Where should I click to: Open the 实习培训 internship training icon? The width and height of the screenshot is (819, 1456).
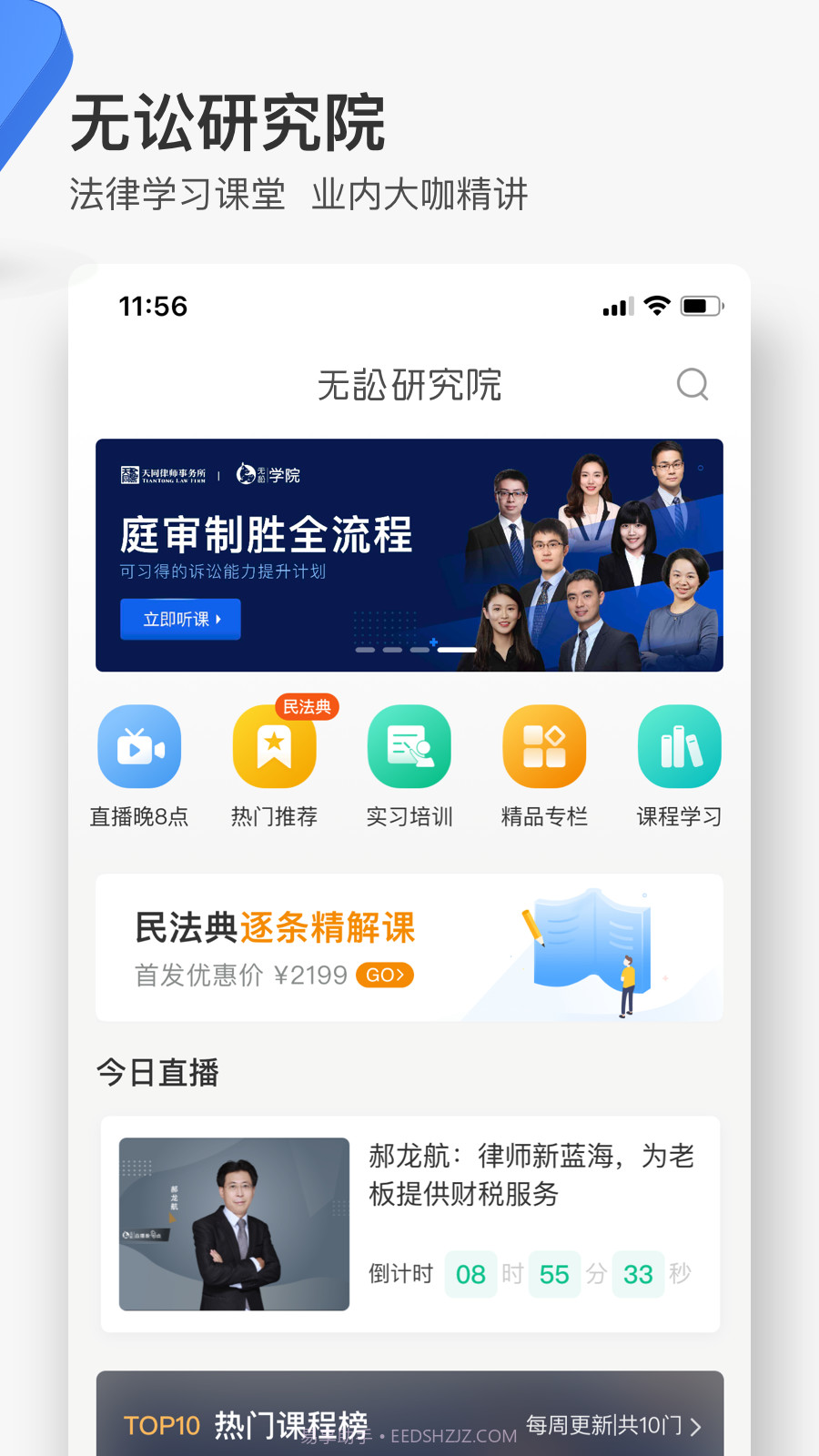pos(409,746)
